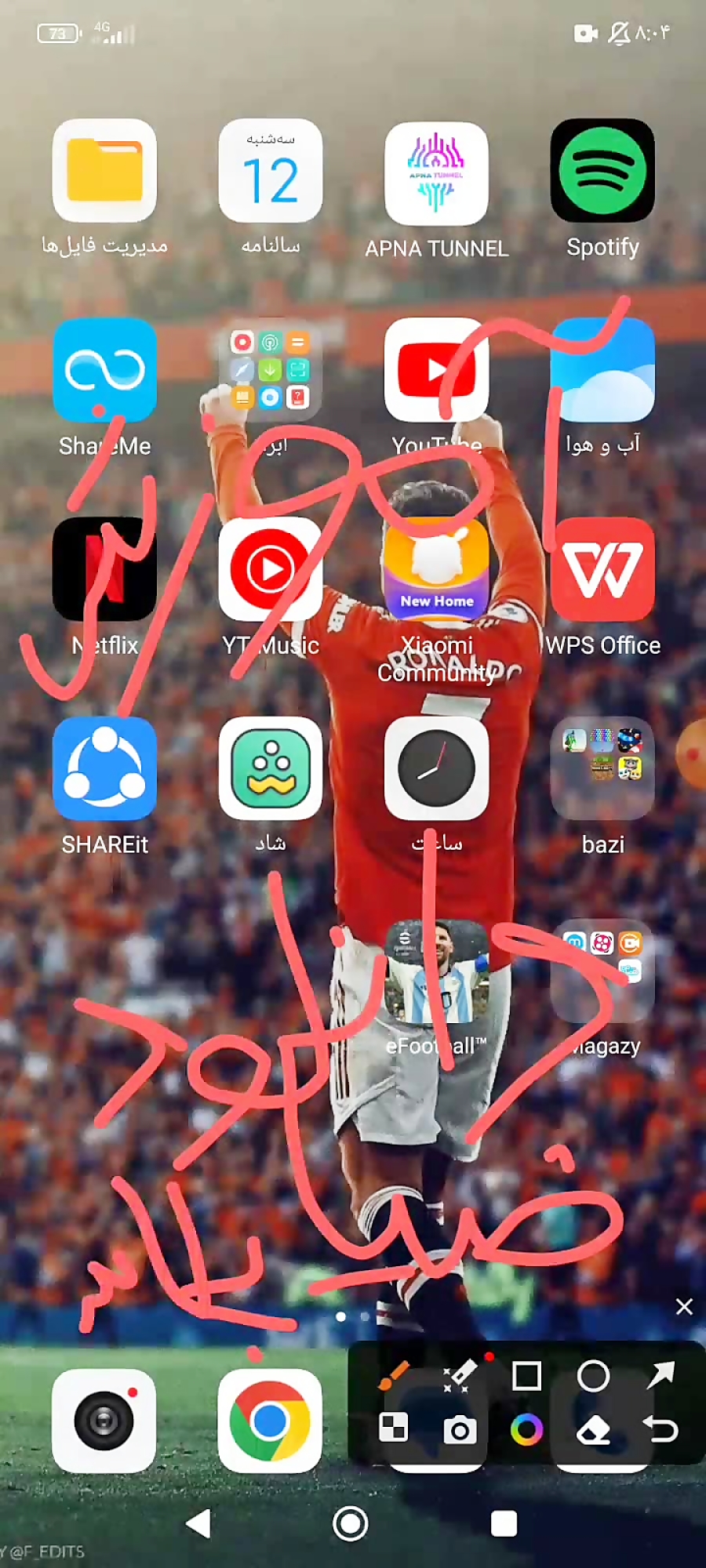Choose the rectangle shape tool
This screenshot has height=1568, width=706.
(x=526, y=1376)
